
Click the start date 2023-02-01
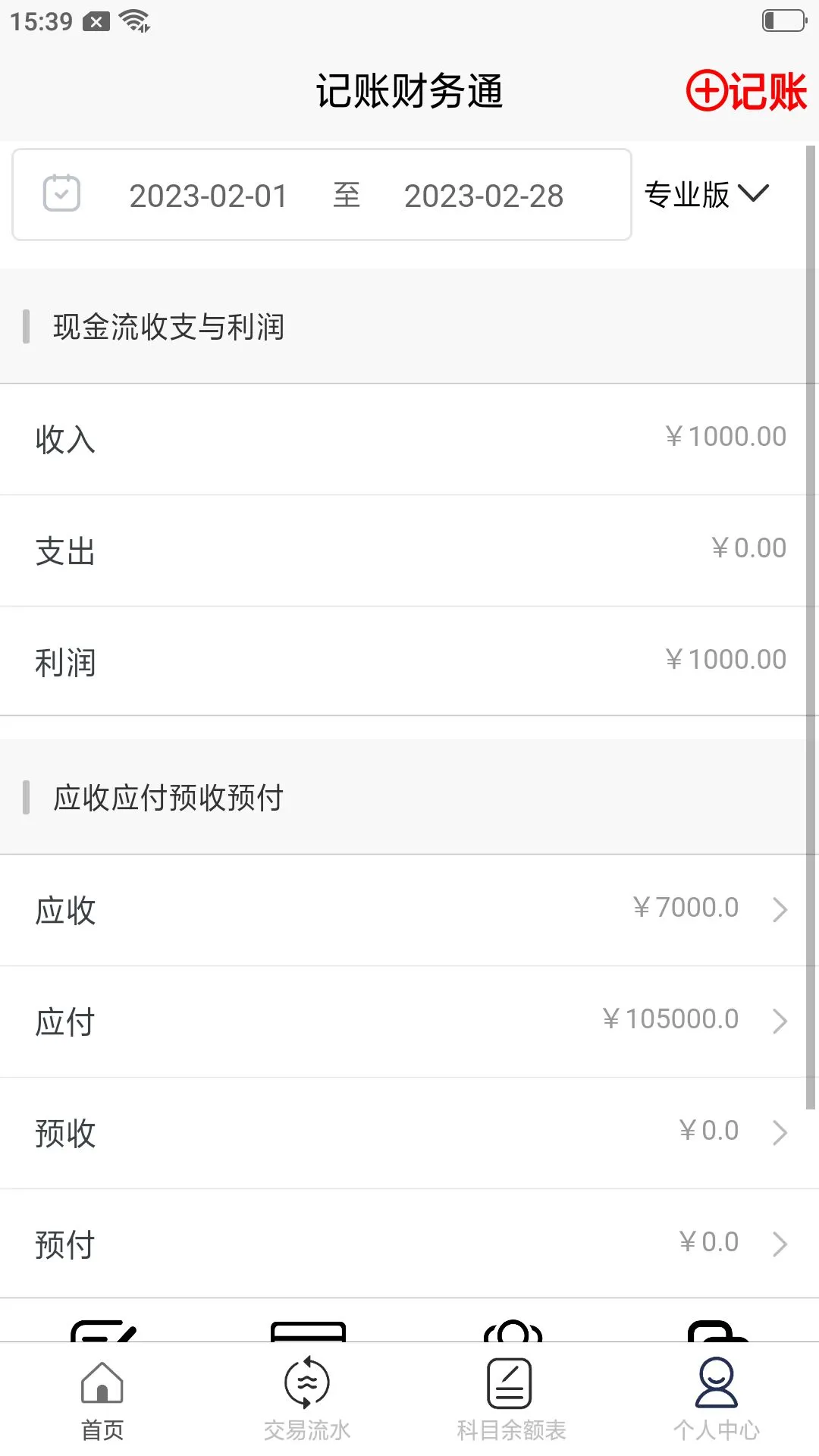click(209, 196)
